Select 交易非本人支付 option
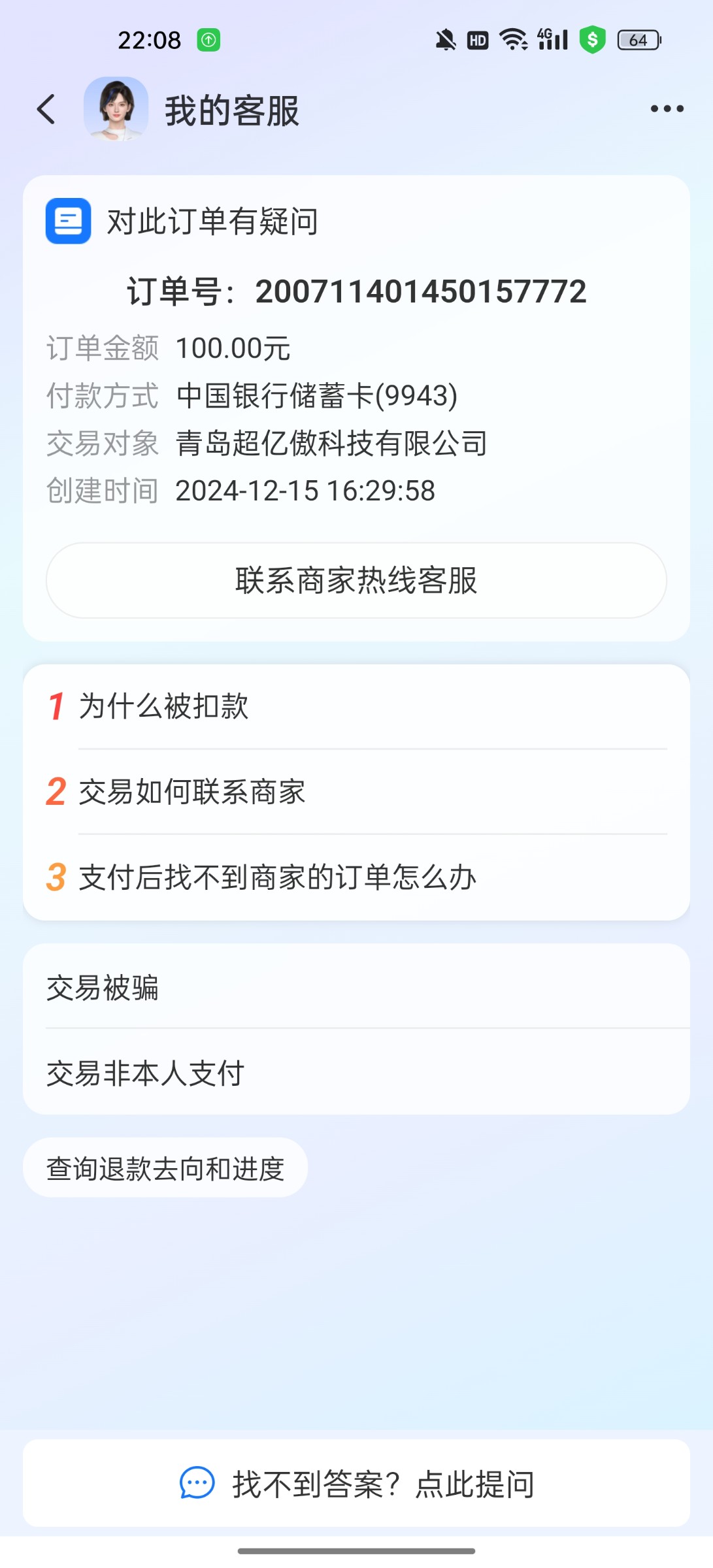 coord(356,1073)
